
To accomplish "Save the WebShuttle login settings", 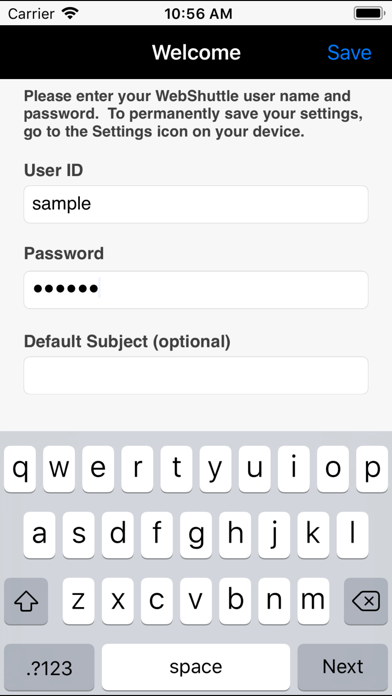I will 349,52.
